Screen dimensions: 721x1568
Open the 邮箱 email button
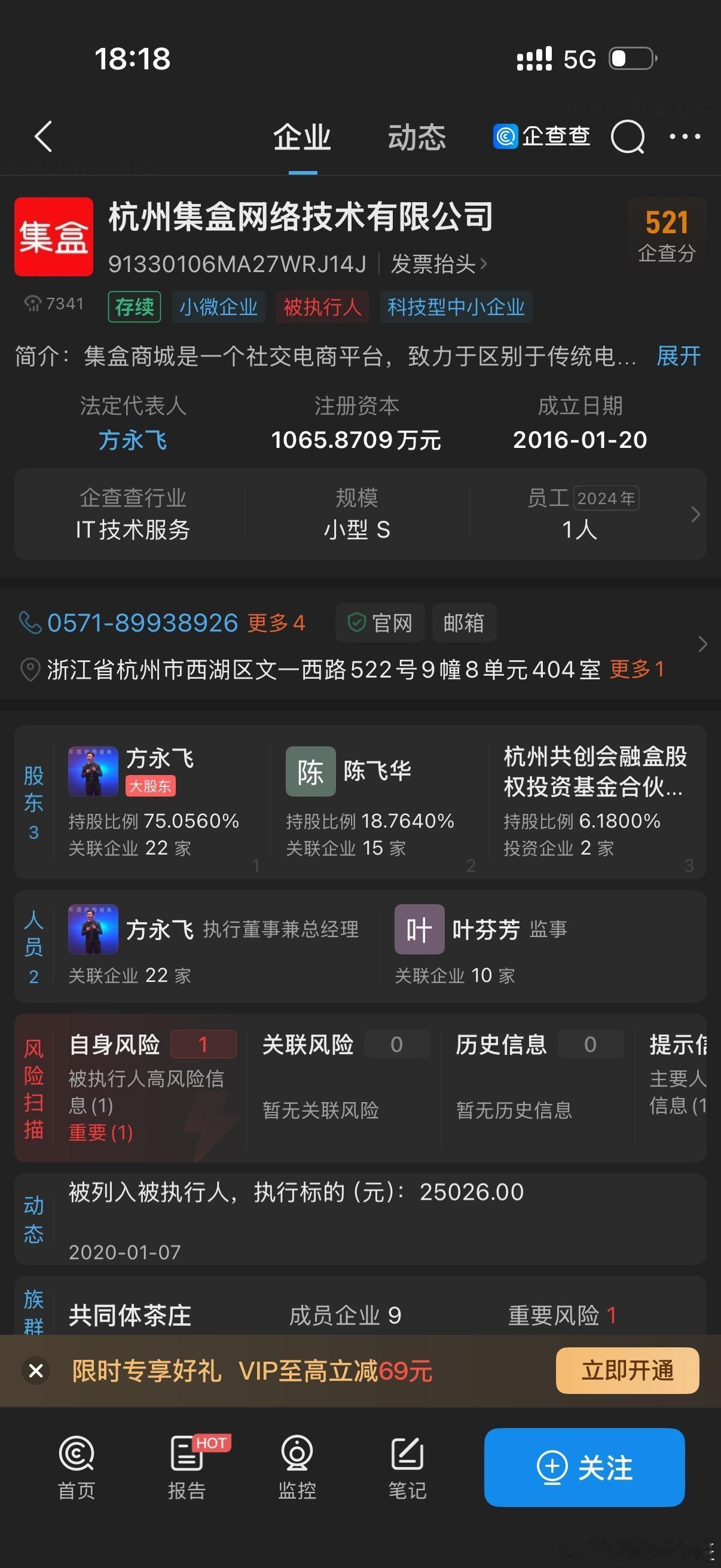tap(464, 623)
